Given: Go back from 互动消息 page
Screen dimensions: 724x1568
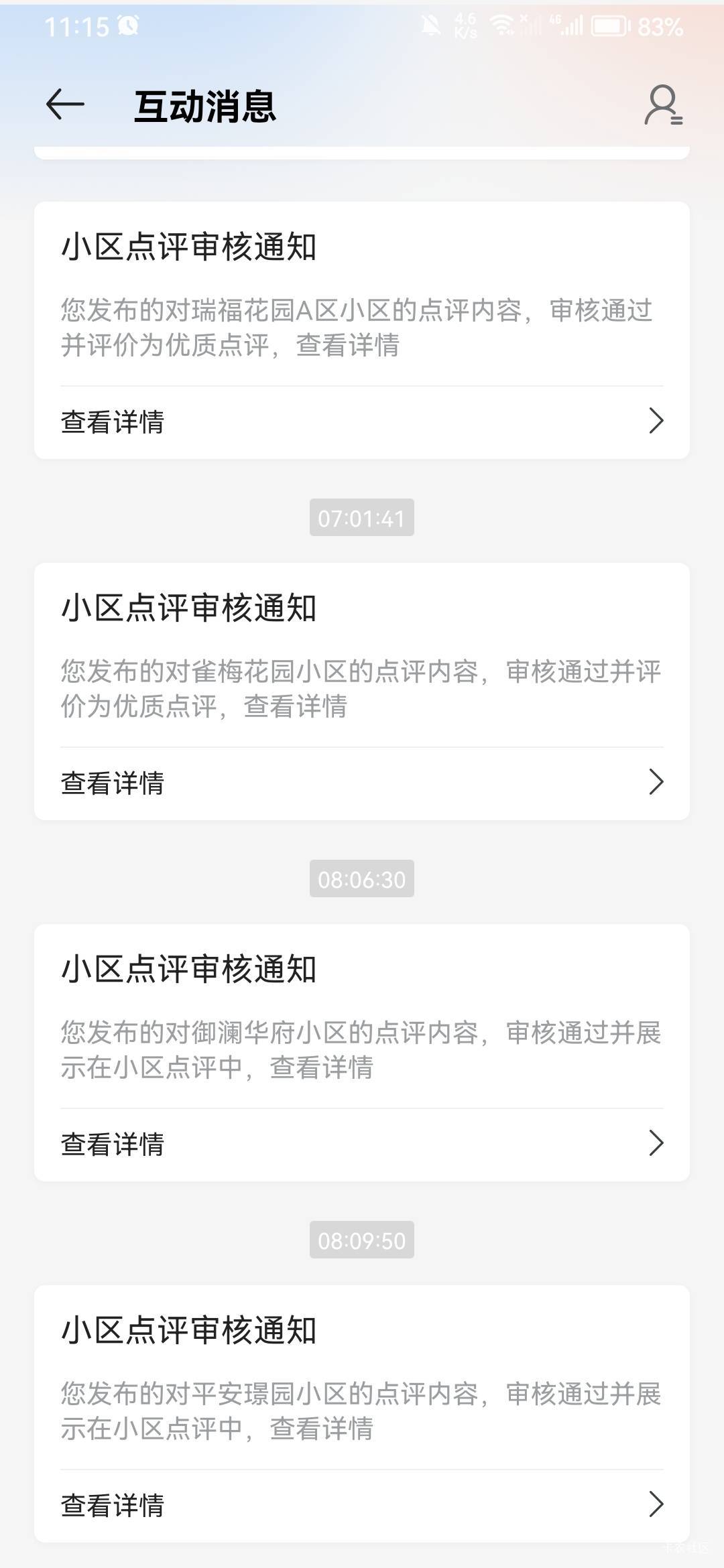Looking at the screenshot, I should point(65,105).
